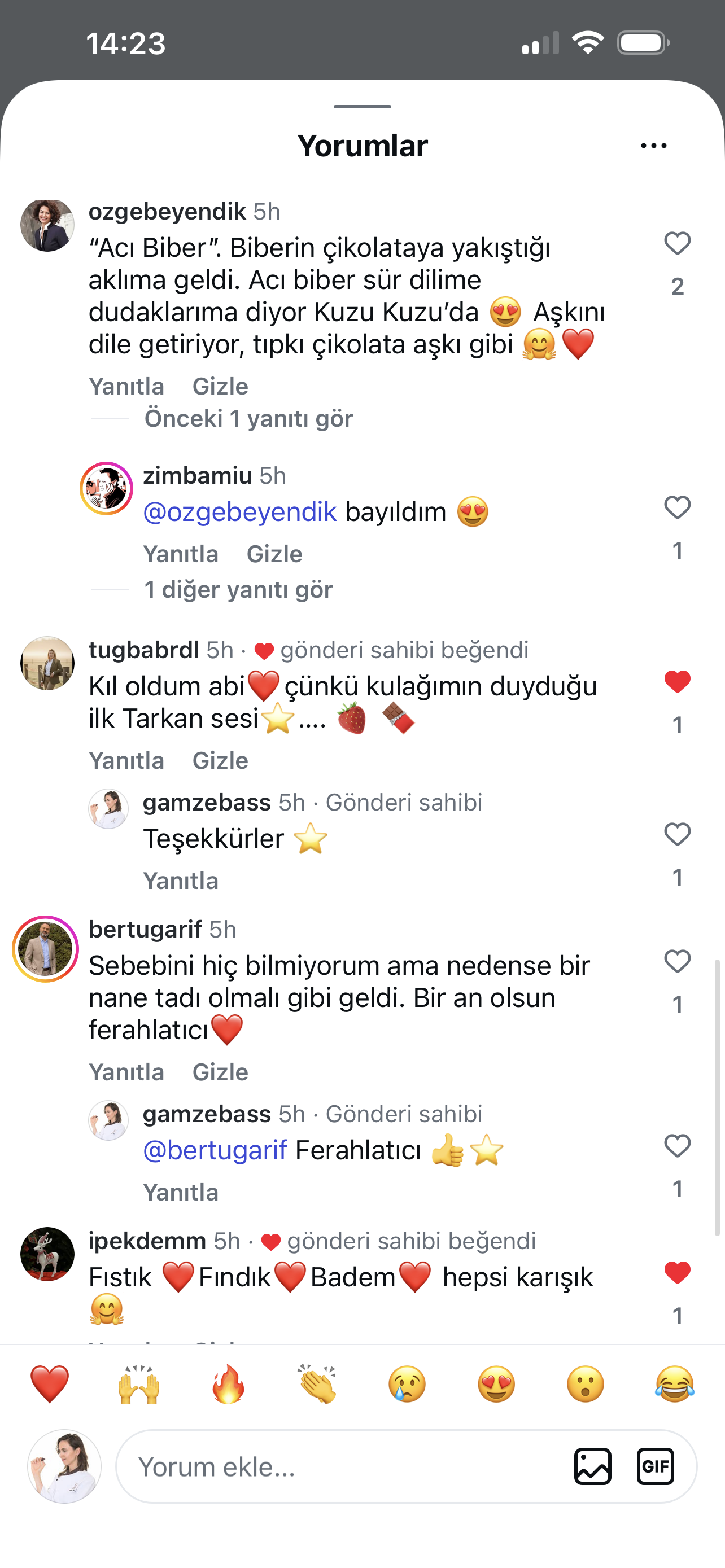Like gamzebass's Teşekkürler reply
The image size is (725, 1568).
coord(677,835)
